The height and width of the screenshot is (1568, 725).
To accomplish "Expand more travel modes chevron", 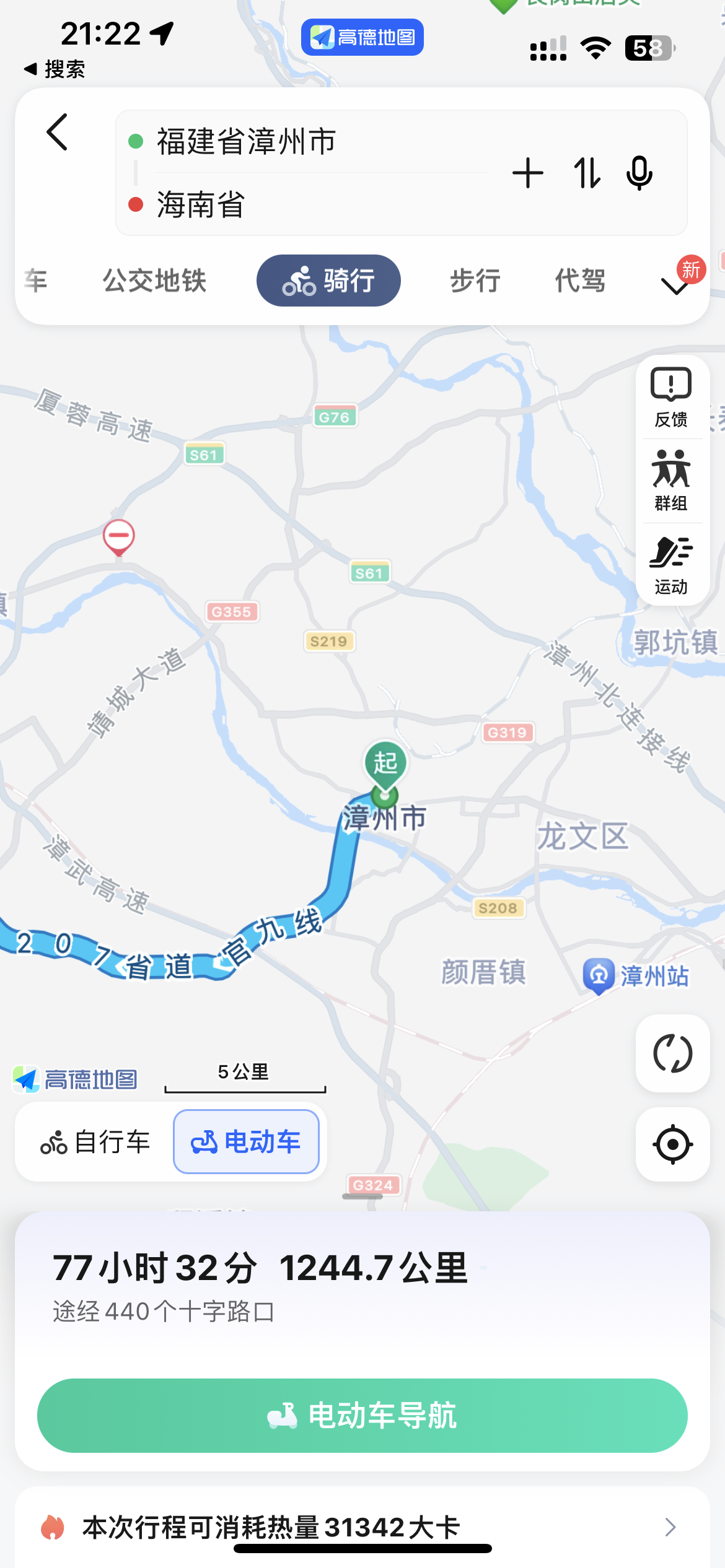I will [674, 286].
